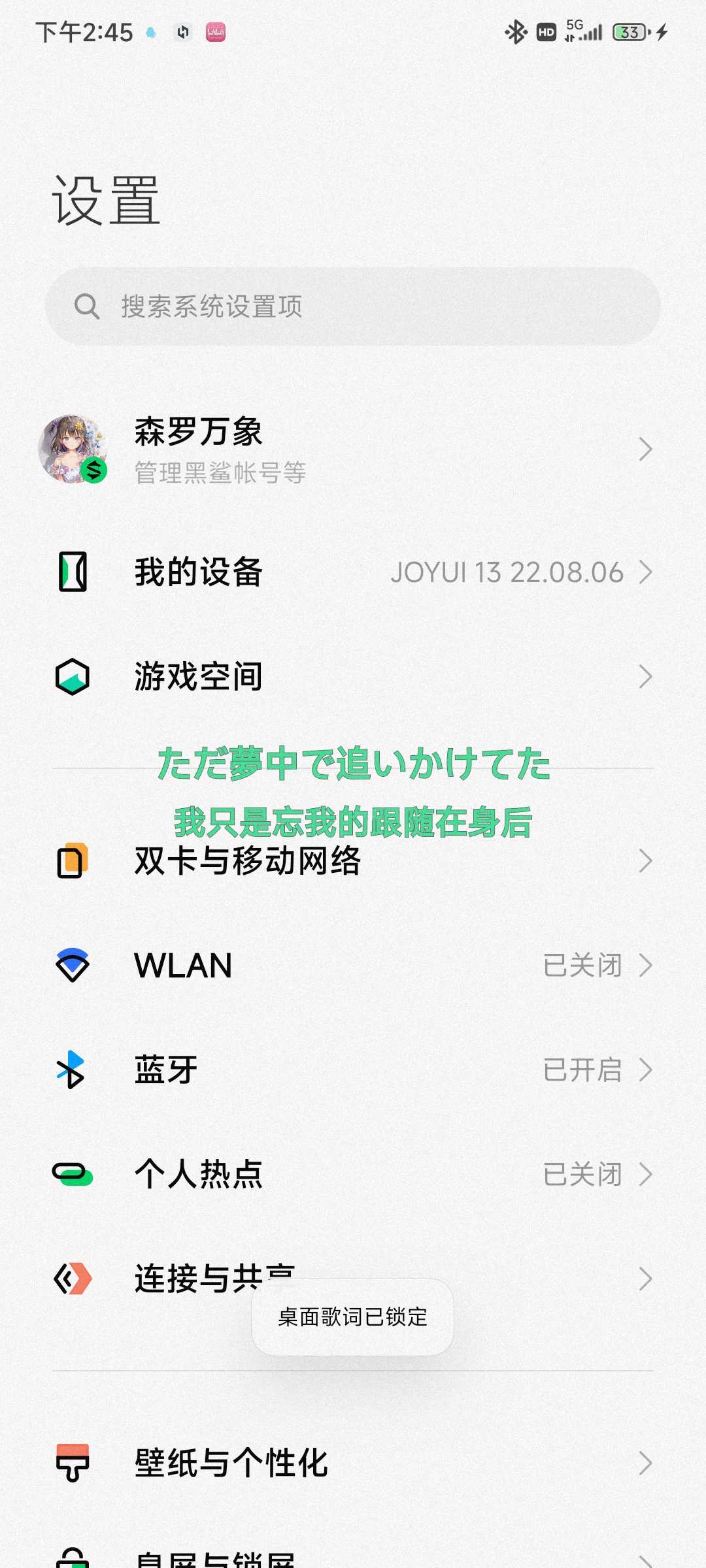Open 个人热点 hotspot settings
Viewport: 706px width, 1568px height.
(353, 1175)
